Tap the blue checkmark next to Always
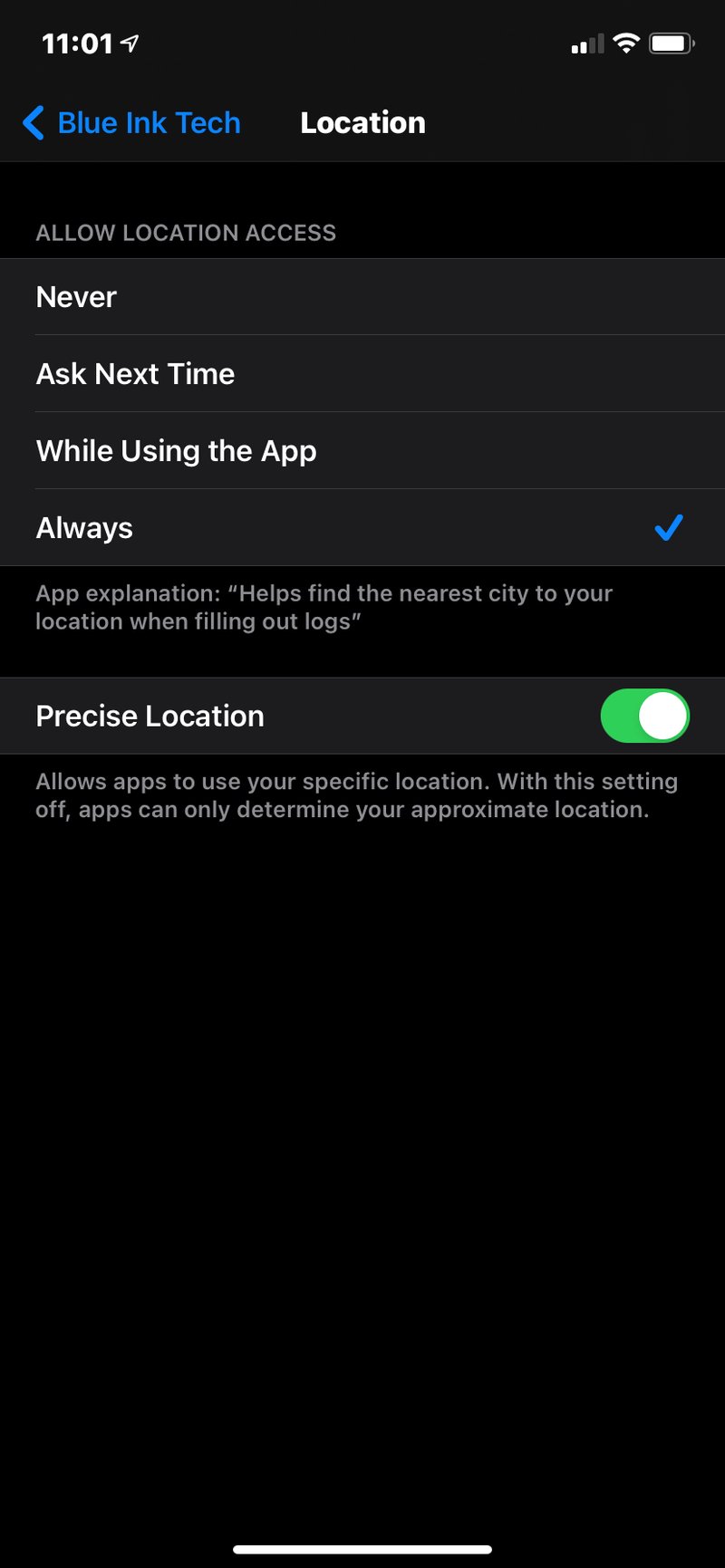Image resolution: width=725 pixels, height=1568 pixels. (x=668, y=527)
